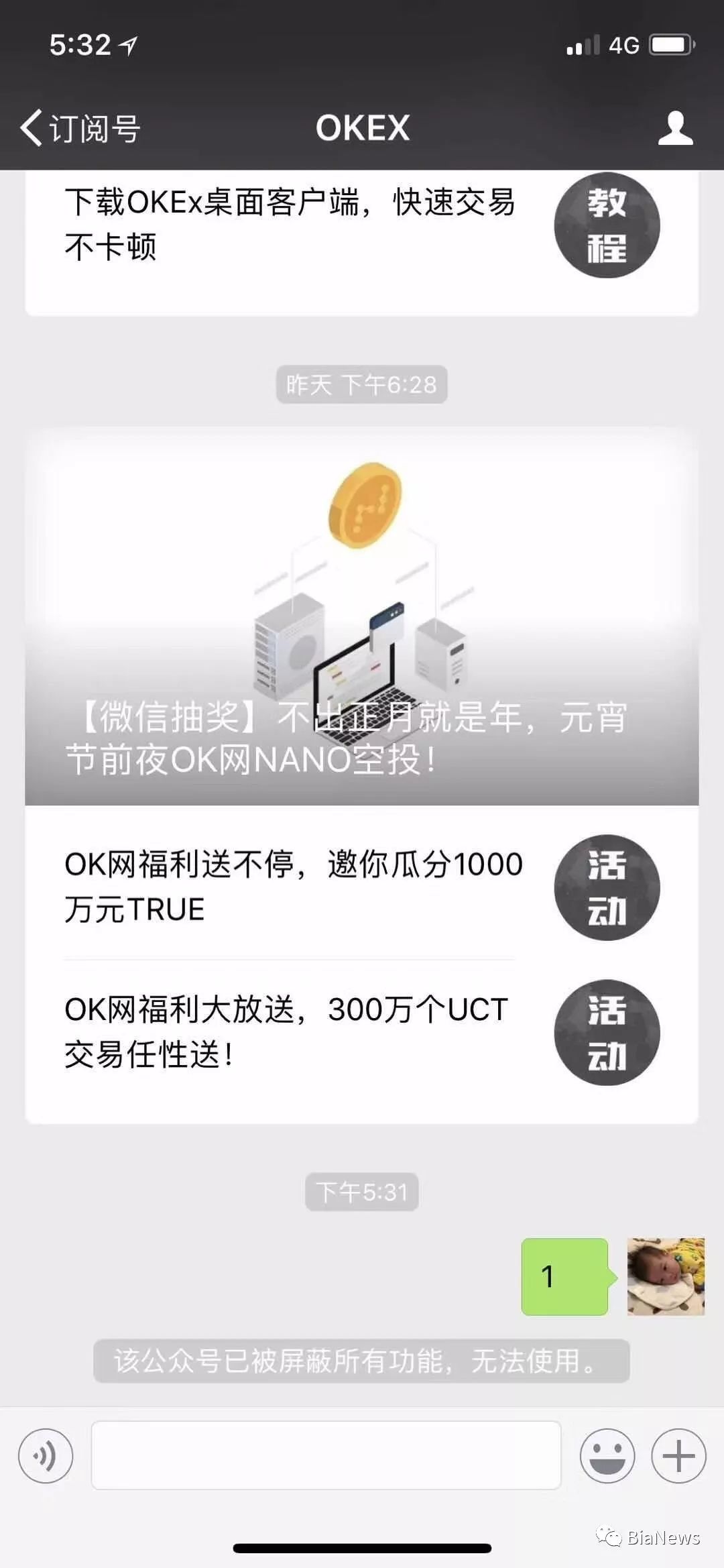Open the 微信抽奖 NANO空投 featured article
724x1568 pixels.
click(362, 617)
